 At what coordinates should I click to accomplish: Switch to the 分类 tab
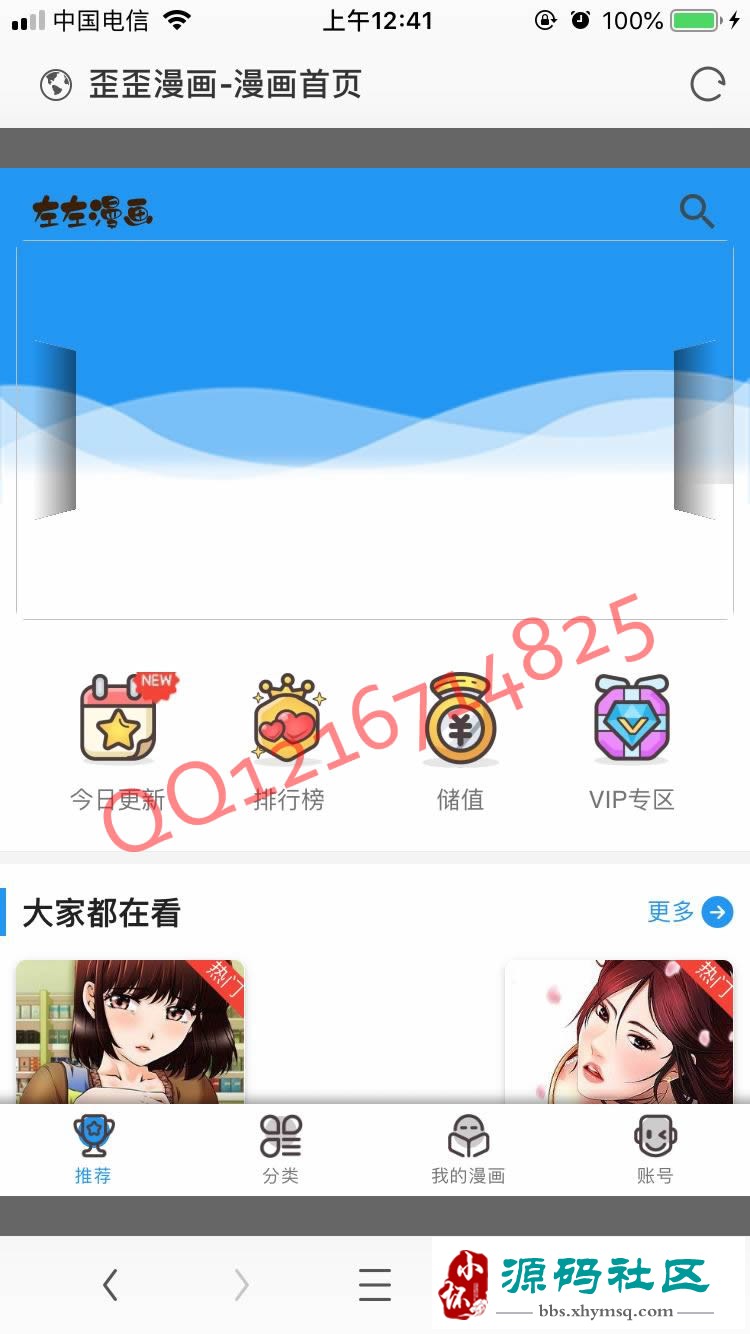(281, 1150)
